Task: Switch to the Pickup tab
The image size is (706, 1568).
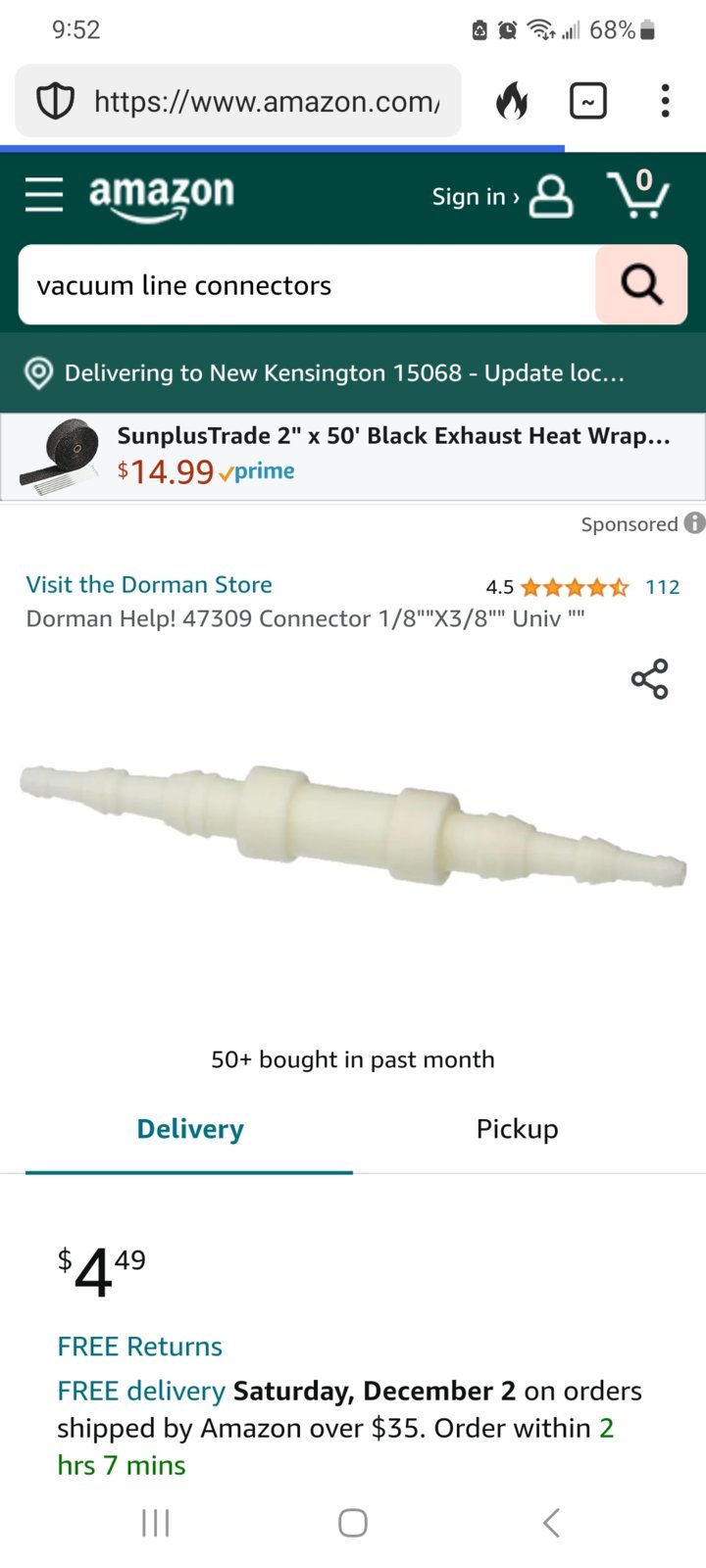Action: click(x=517, y=1129)
